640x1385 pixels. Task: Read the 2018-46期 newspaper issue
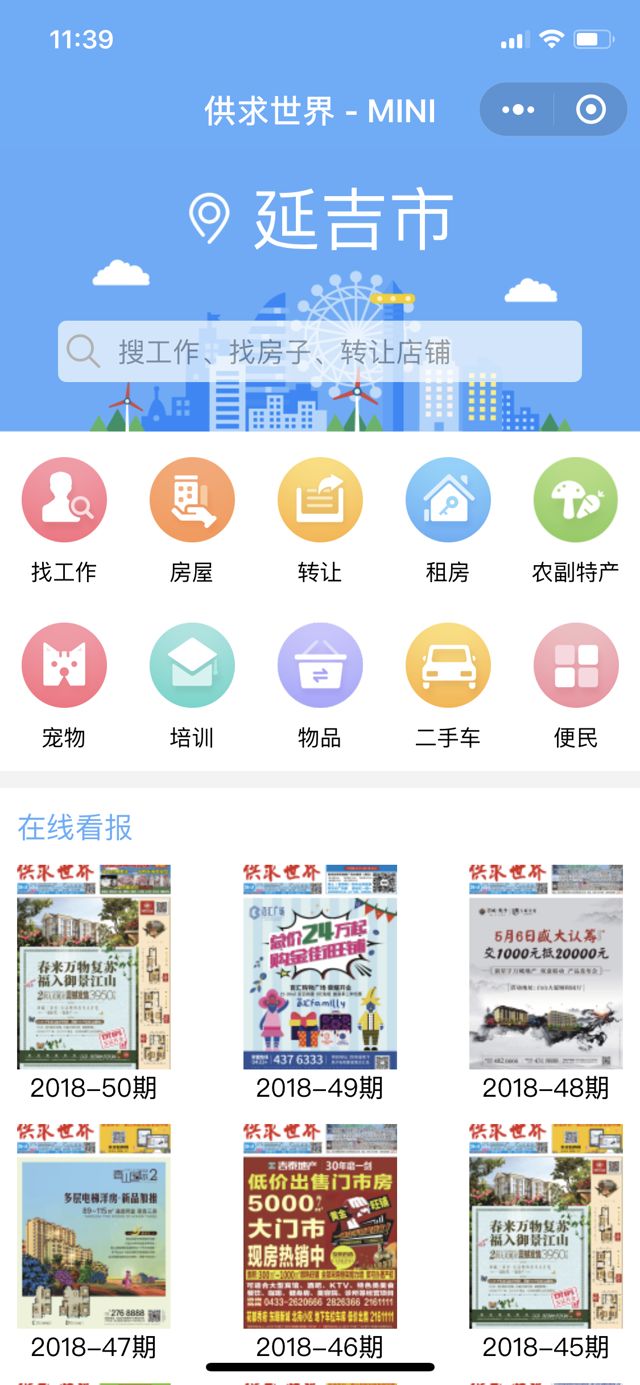(320, 1226)
